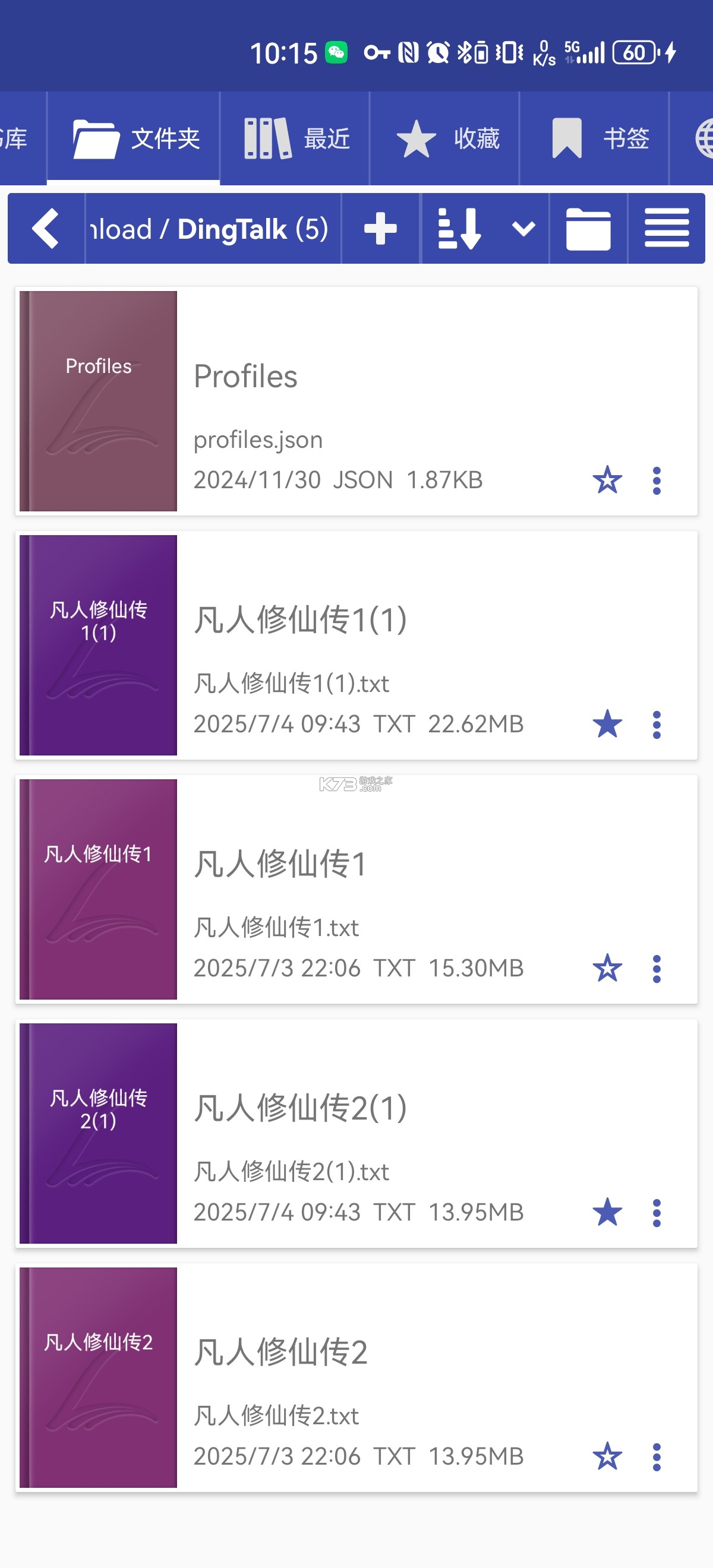Navigate back using the back arrow
The width and height of the screenshot is (713, 1568).
click(x=46, y=229)
